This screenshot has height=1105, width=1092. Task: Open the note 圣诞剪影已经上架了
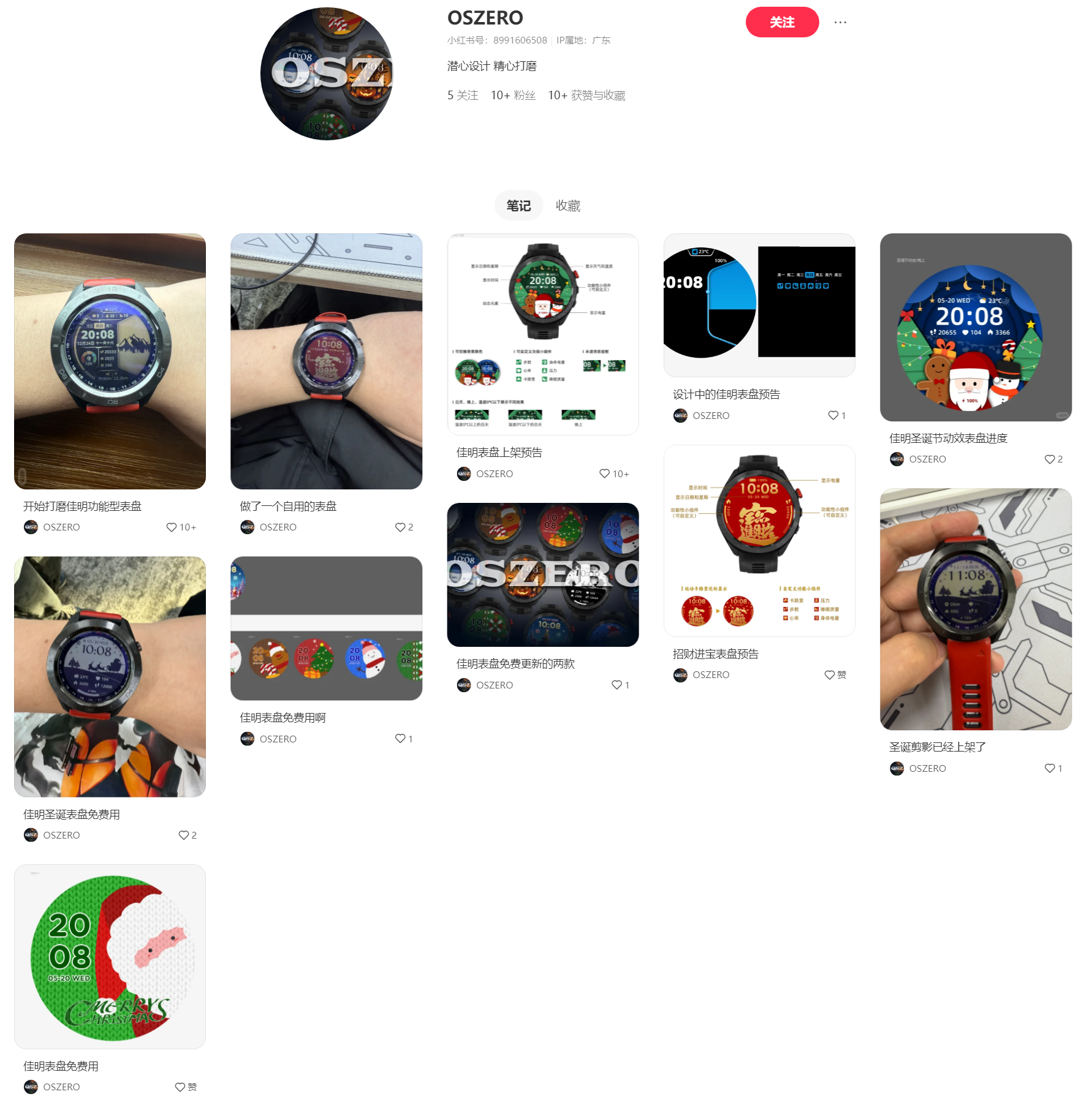(x=975, y=609)
